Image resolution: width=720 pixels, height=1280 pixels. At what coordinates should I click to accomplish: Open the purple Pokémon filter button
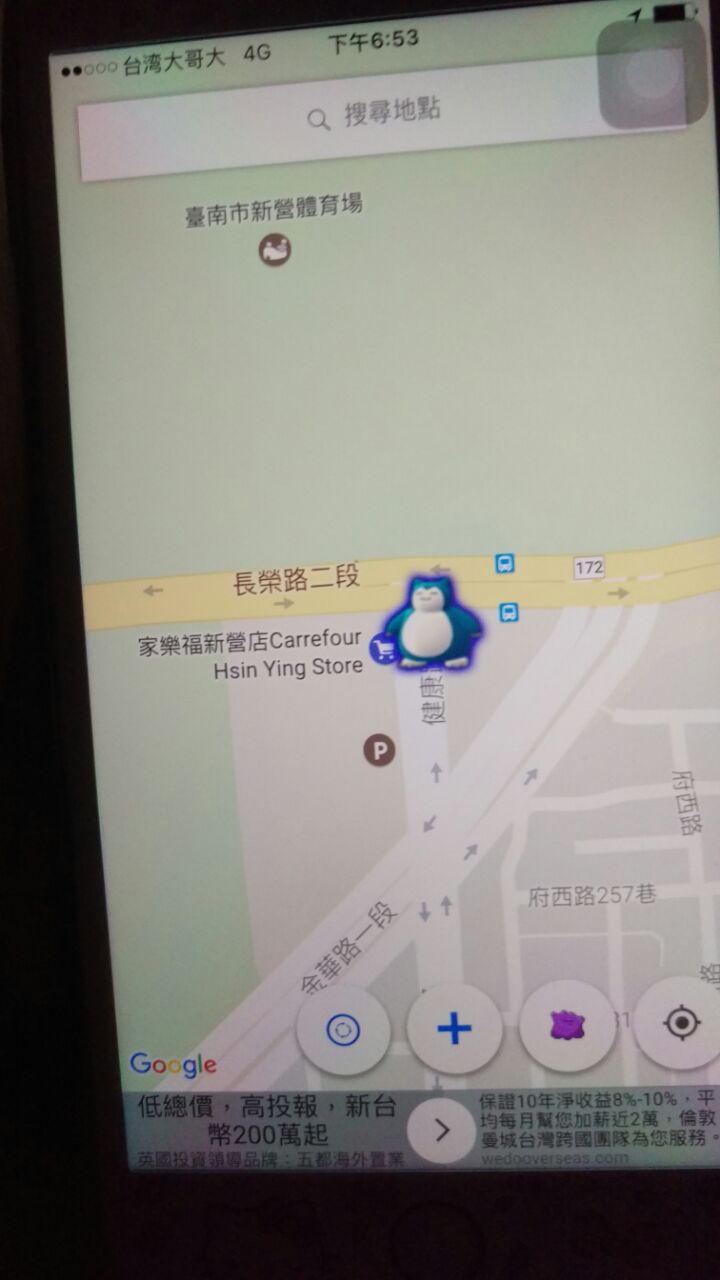pos(567,1026)
